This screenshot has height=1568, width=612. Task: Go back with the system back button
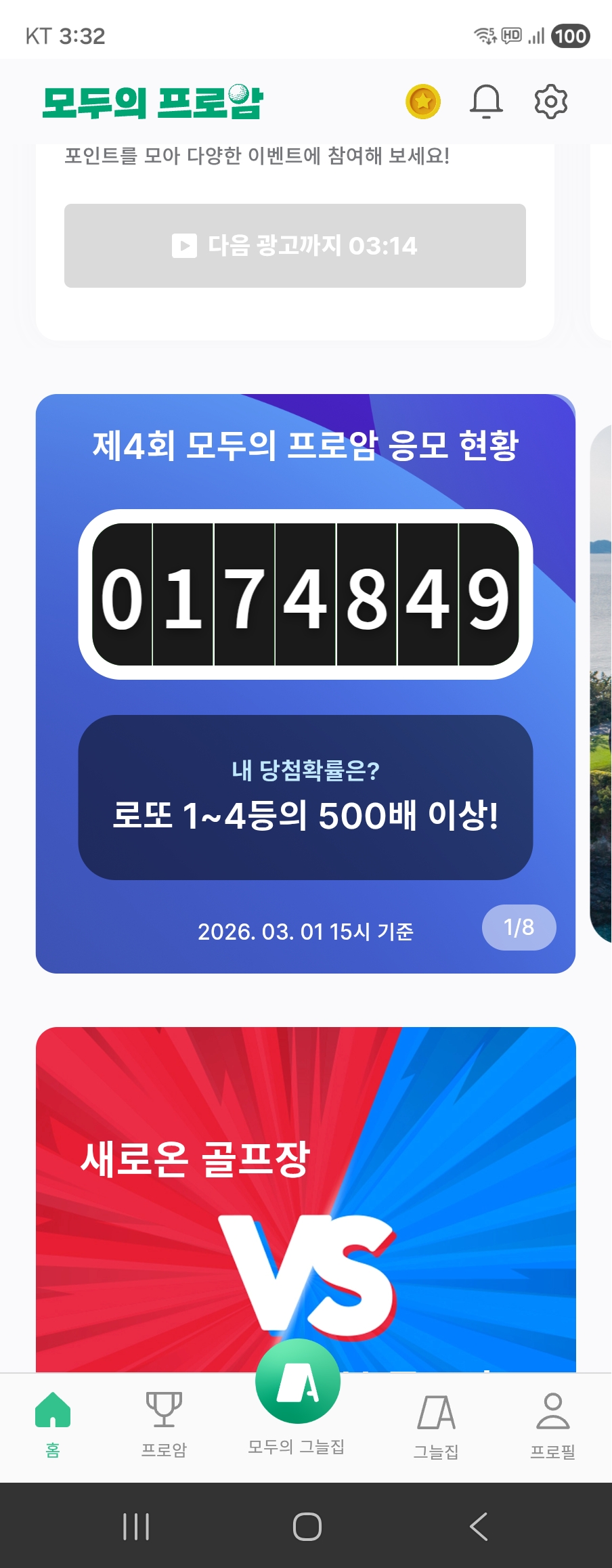(x=478, y=1527)
